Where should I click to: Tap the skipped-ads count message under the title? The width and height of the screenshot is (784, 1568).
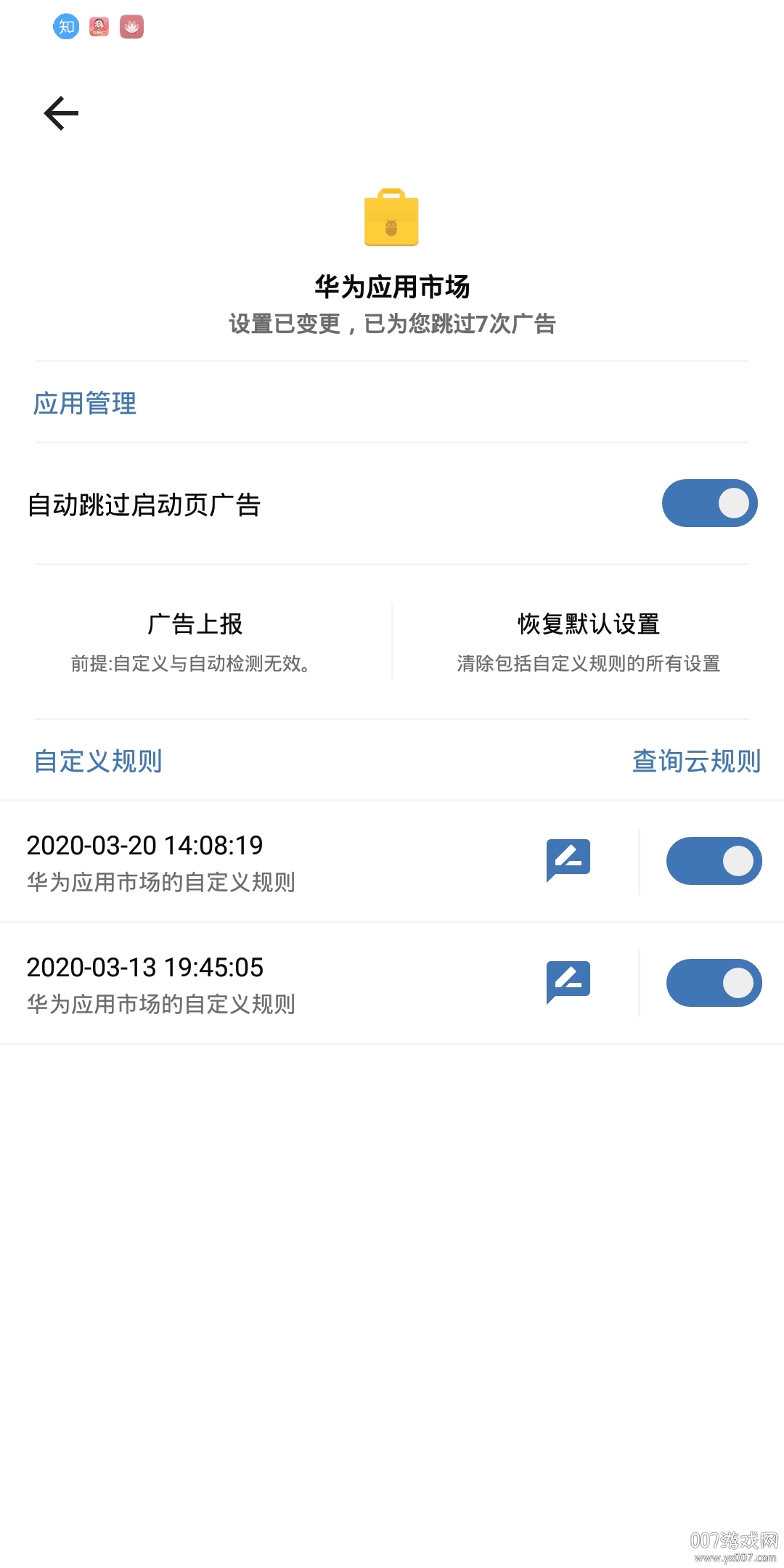point(392,325)
